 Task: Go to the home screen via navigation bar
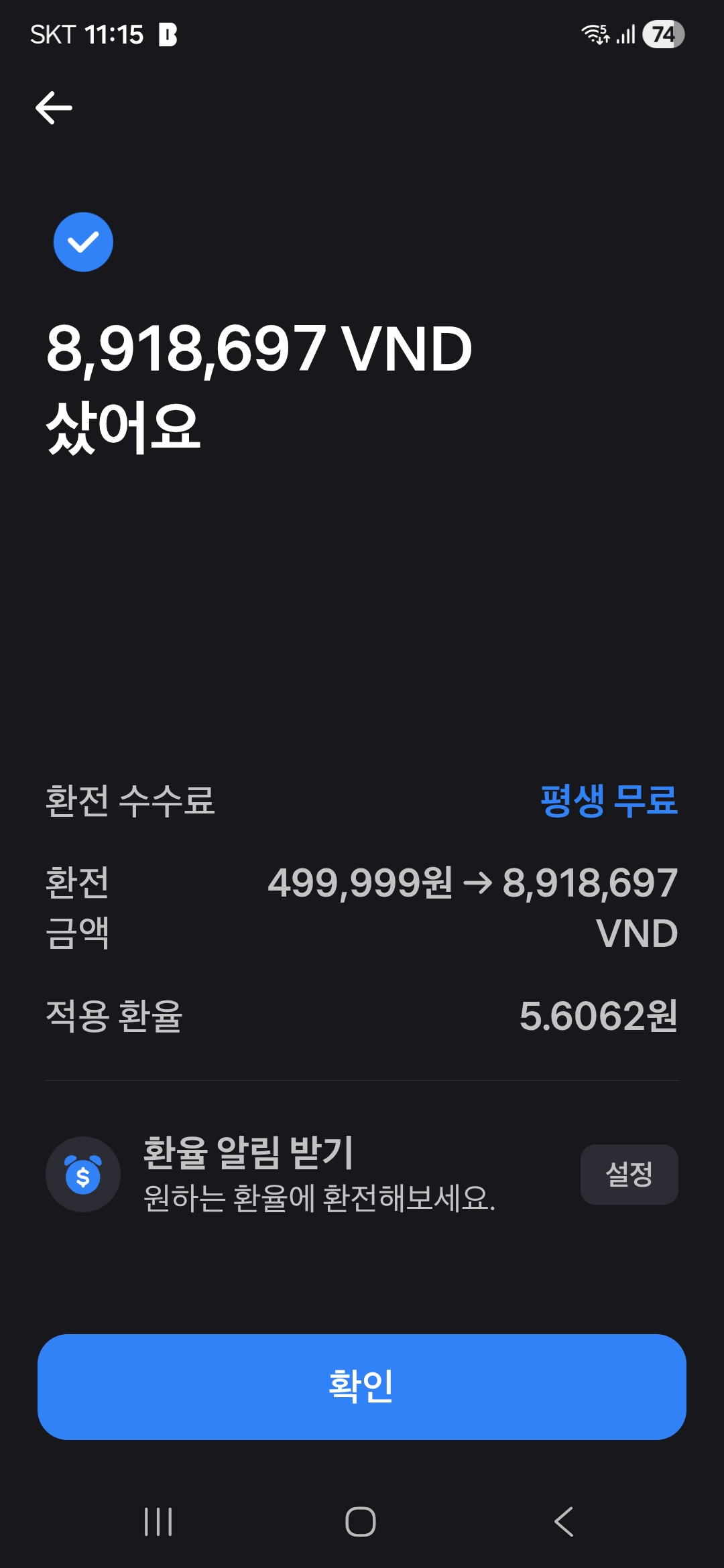click(x=361, y=1522)
